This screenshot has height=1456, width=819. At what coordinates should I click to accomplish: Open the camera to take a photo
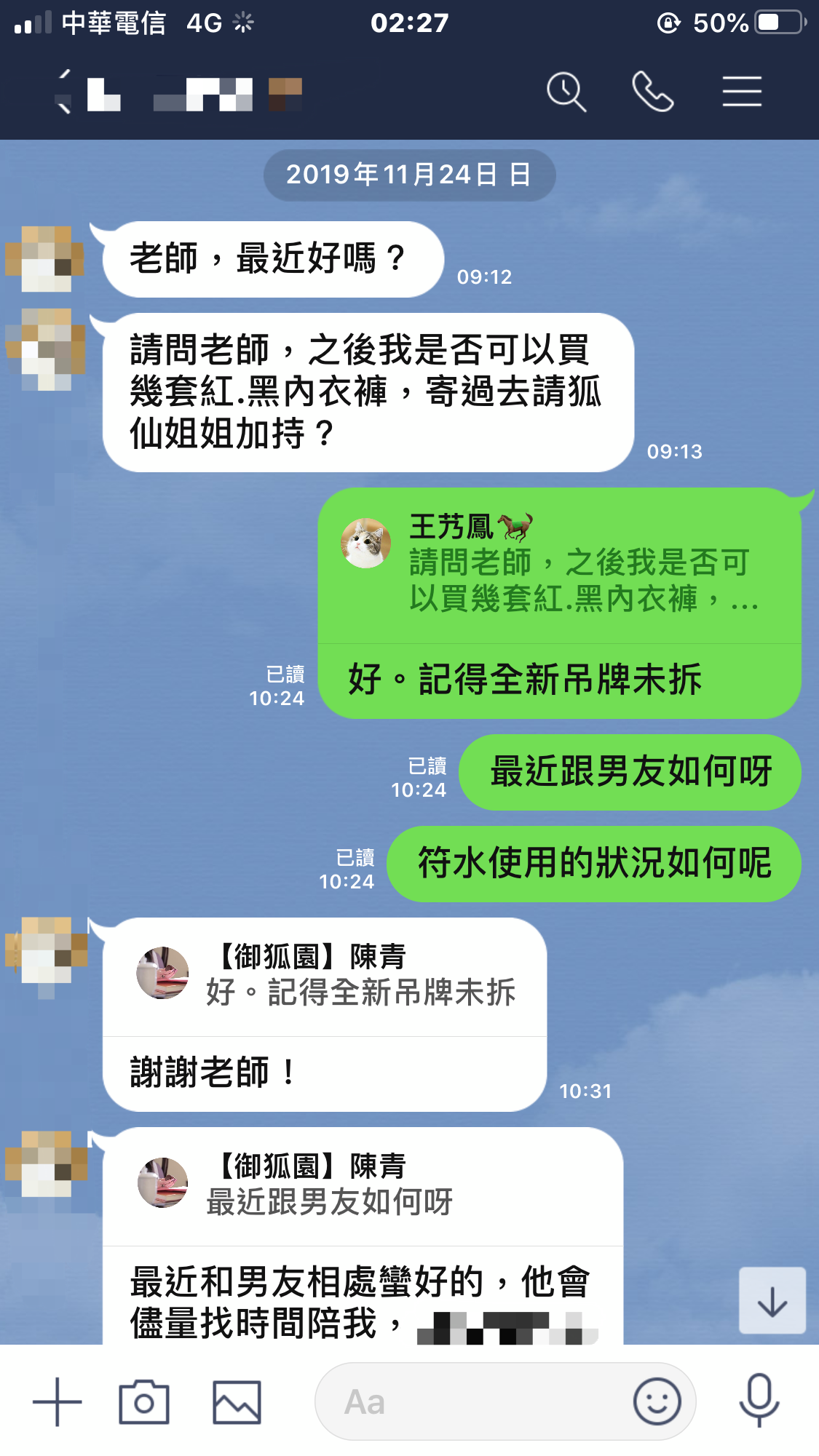tap(144, 1401)
